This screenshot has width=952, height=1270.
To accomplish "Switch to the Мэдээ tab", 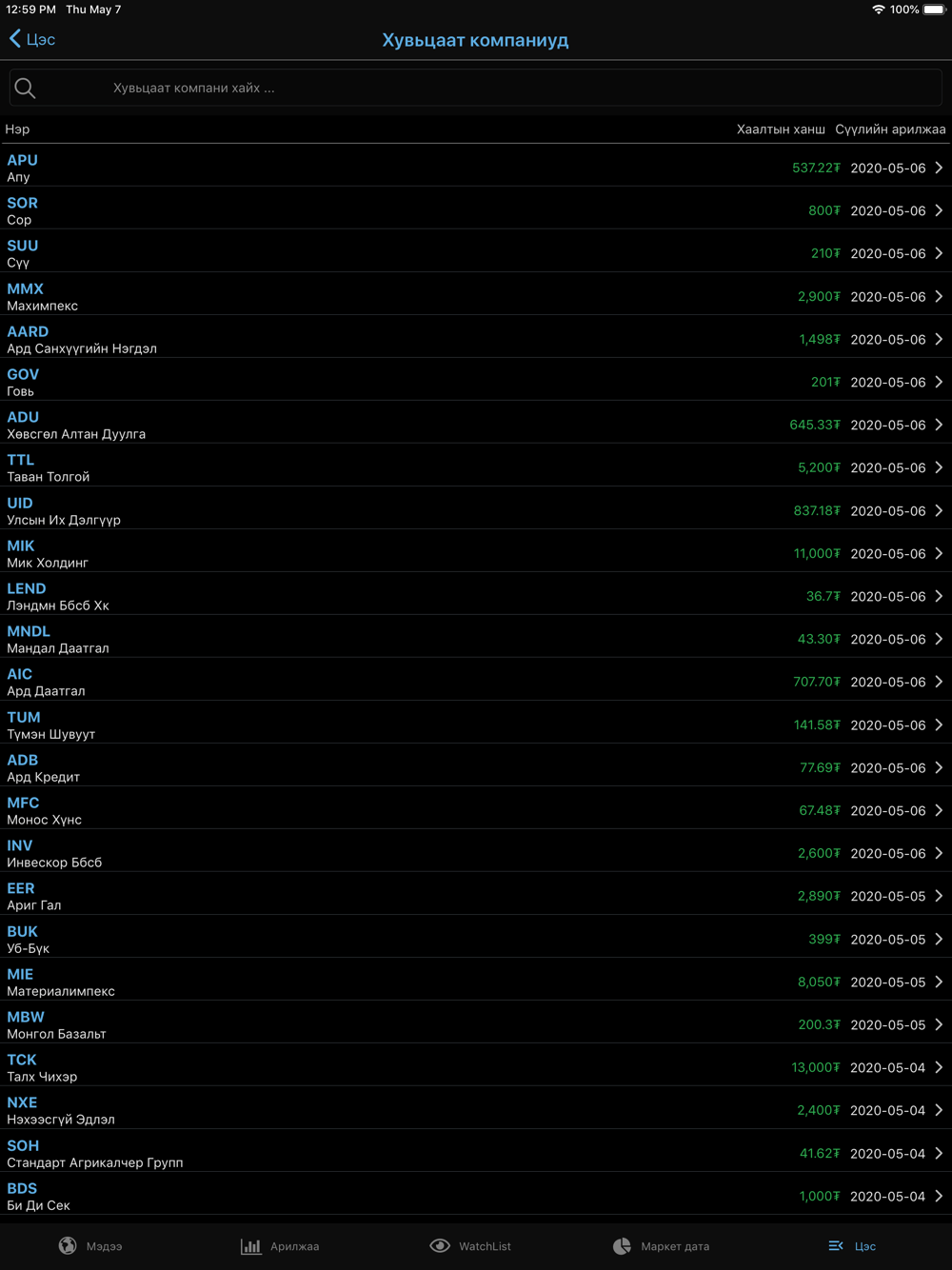I will coord(90,1246).
